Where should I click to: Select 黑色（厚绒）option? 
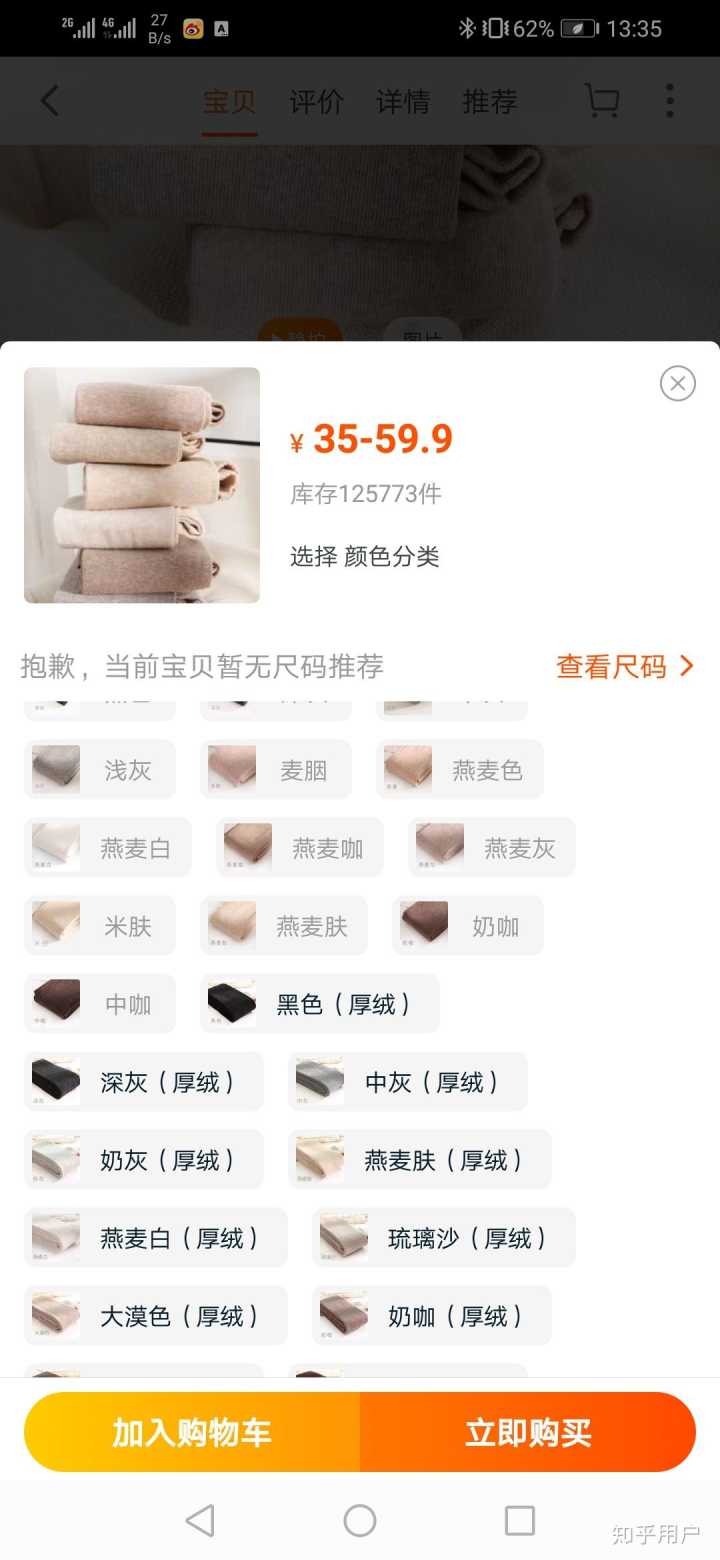coord(320,1004)
